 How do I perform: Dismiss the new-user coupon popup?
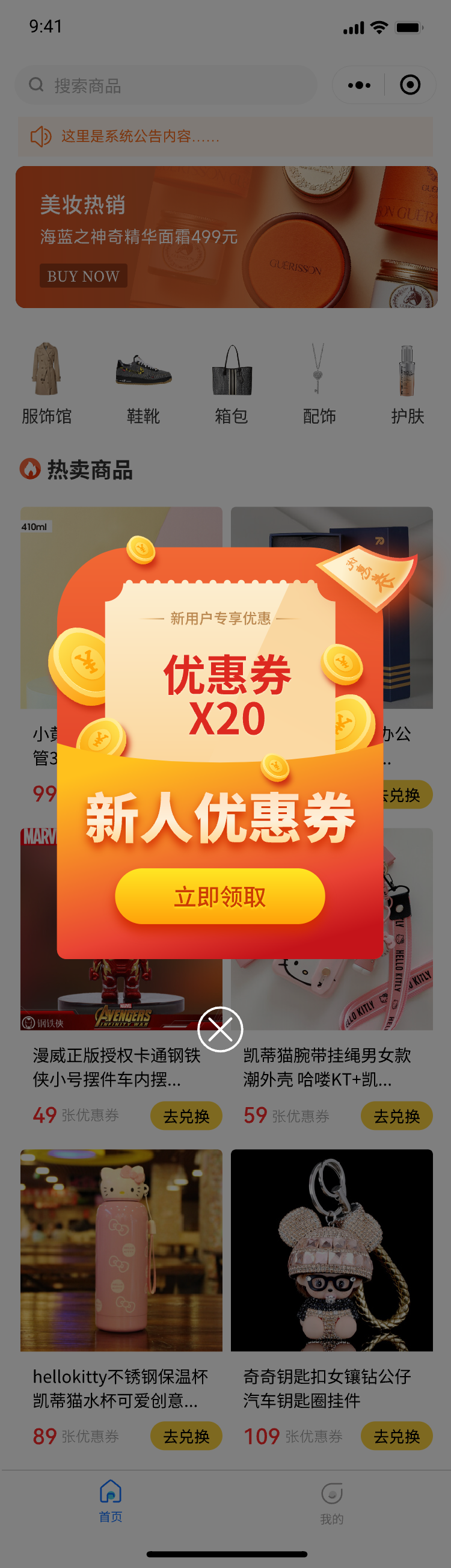(219, 1029)
